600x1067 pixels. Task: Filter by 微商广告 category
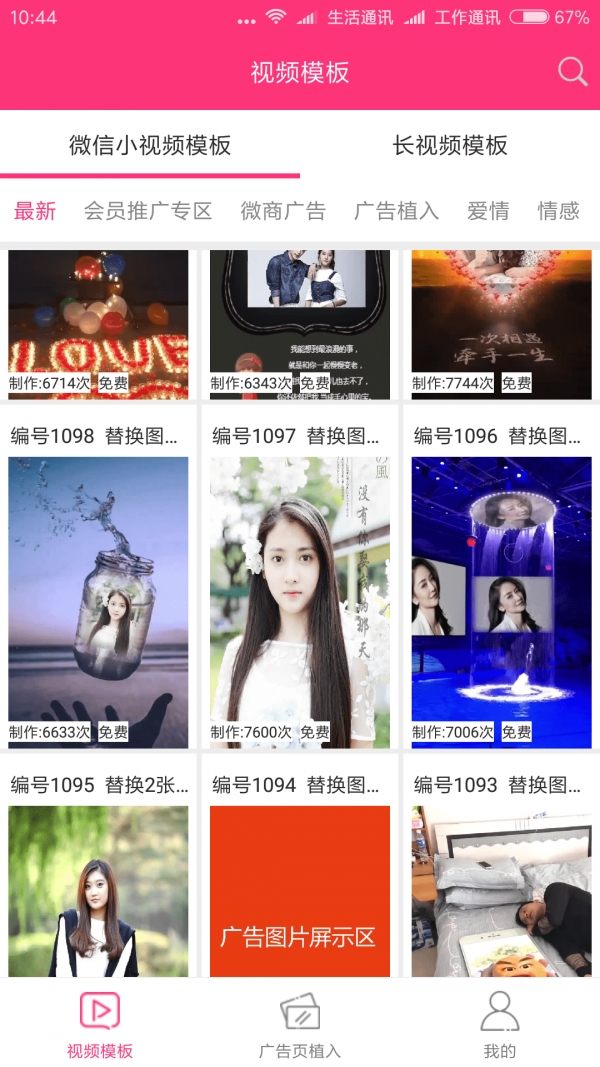[x=283, y=211]
